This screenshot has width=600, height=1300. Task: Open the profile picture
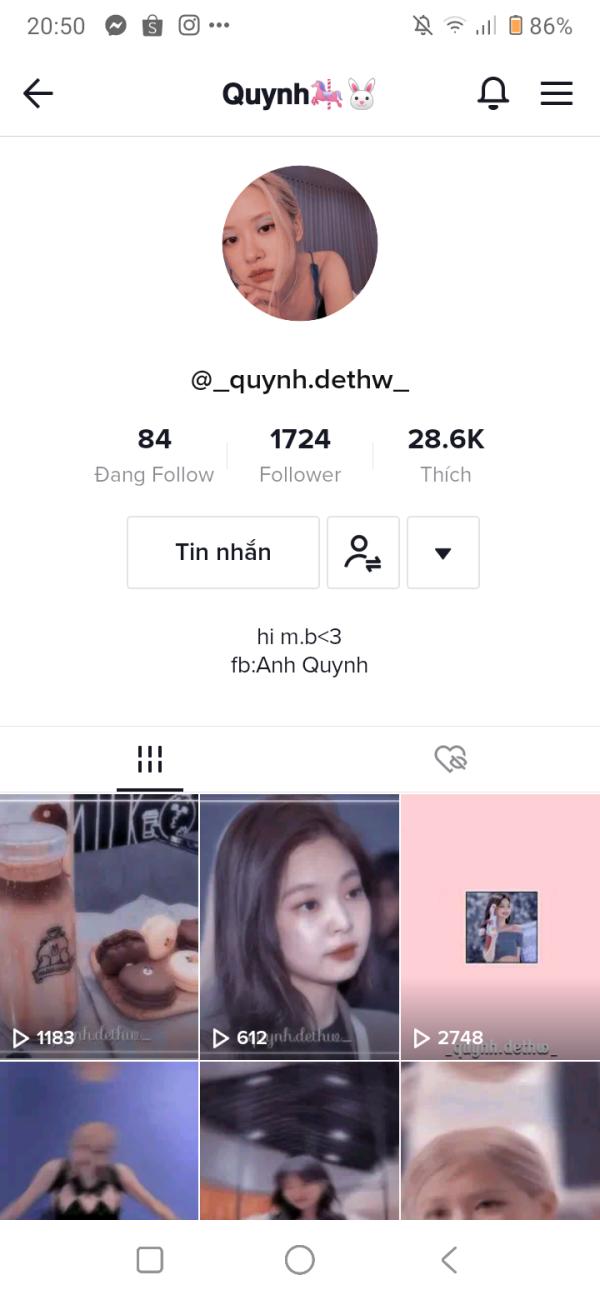(300, 243)
